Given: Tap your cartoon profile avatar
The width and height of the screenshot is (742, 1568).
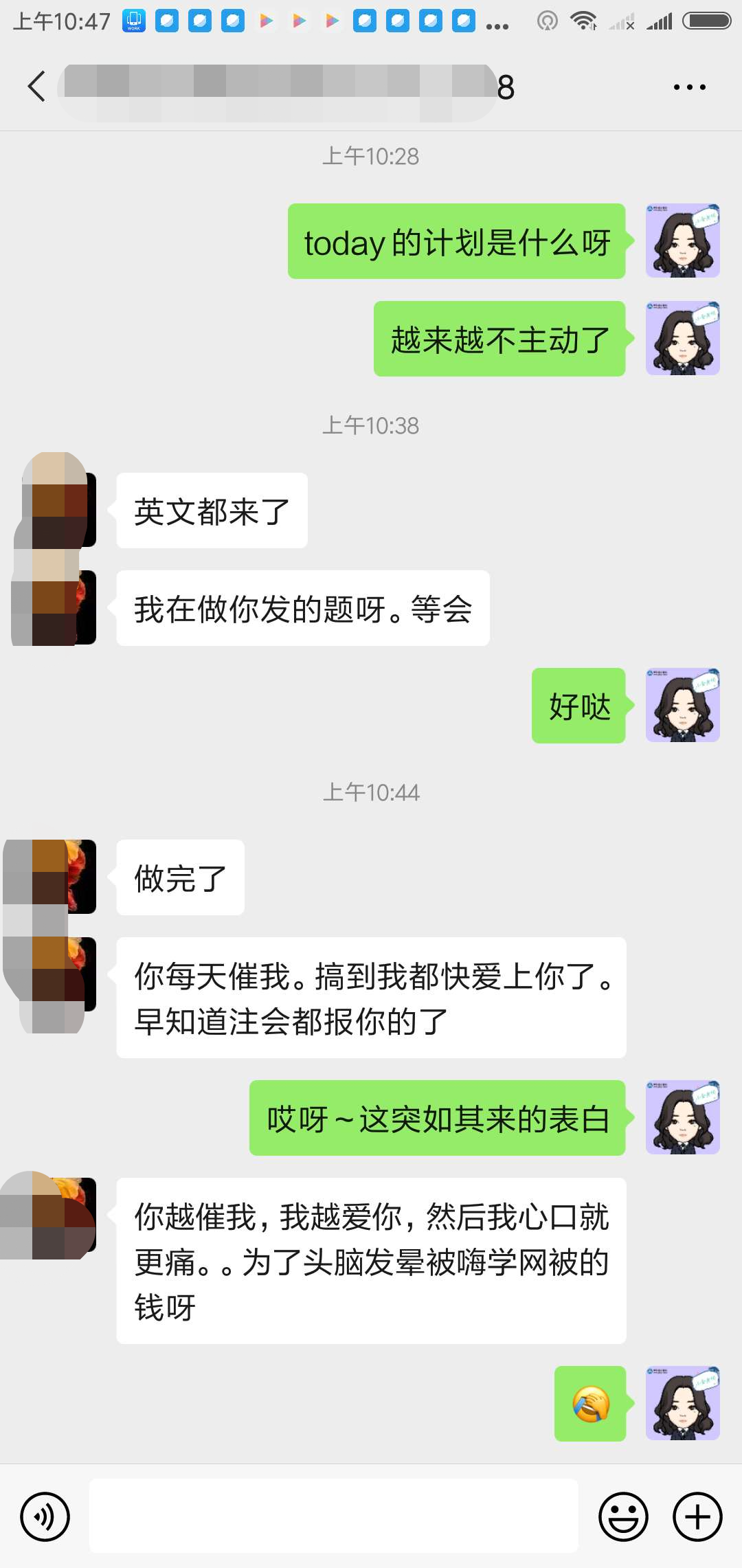Looking at the screenshot, I should [x=682, y=240].
